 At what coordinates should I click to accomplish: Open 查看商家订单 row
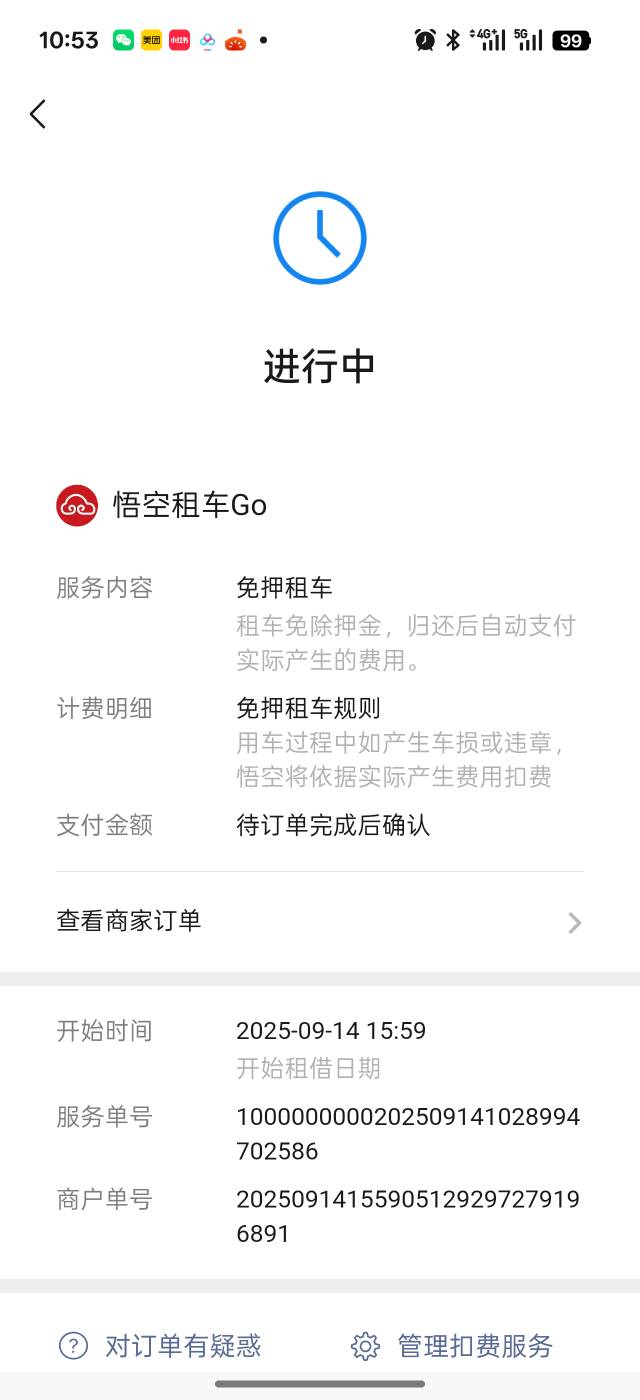point(320,921)
